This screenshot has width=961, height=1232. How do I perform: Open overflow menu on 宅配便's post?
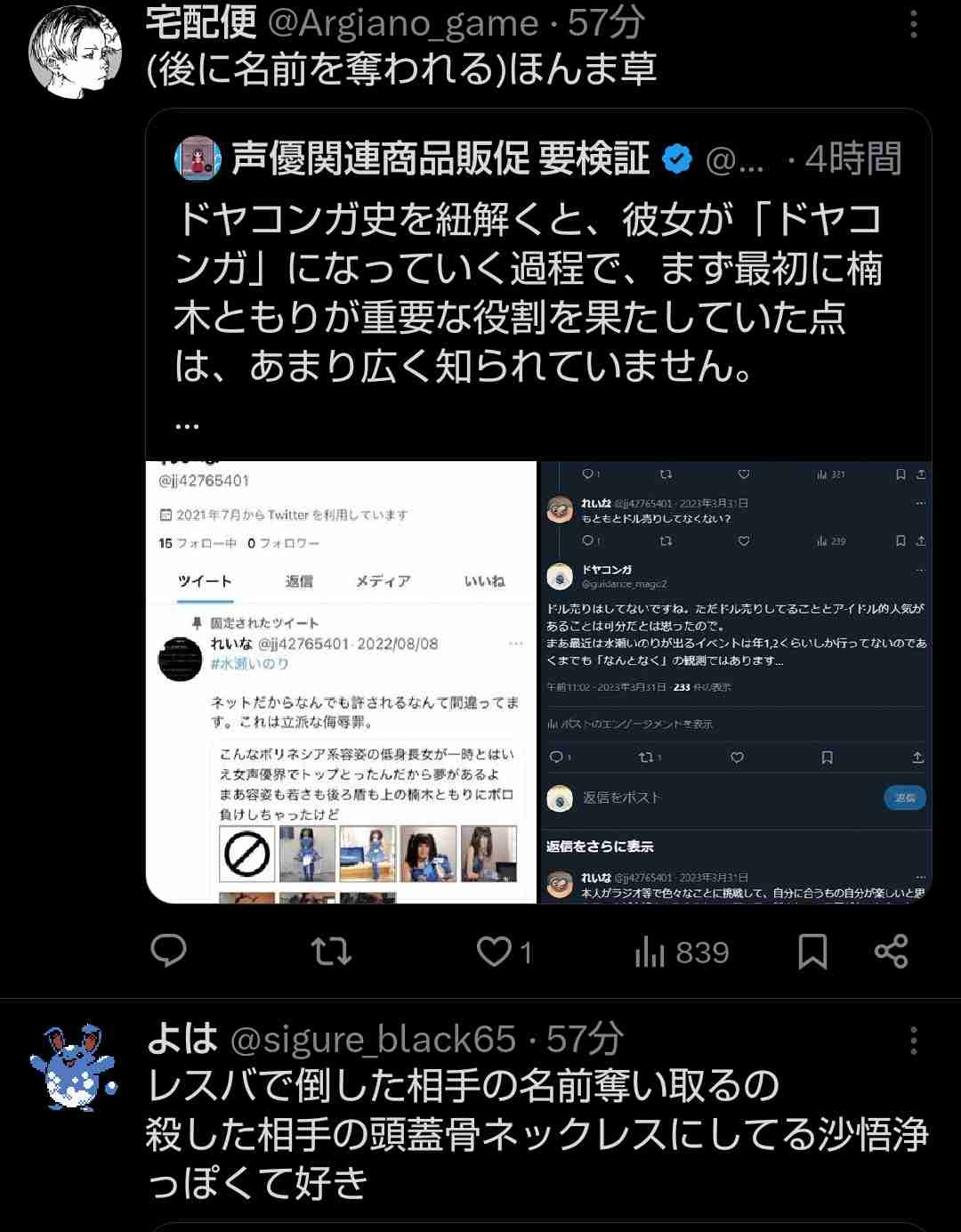913,25
